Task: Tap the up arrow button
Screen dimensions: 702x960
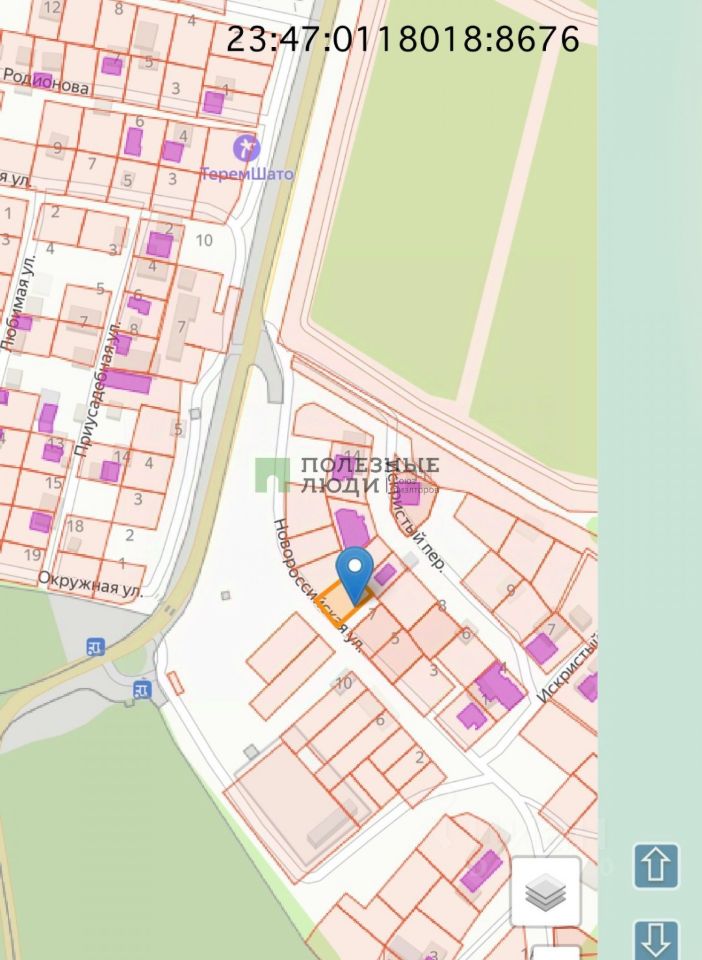Action: [656, 866]
